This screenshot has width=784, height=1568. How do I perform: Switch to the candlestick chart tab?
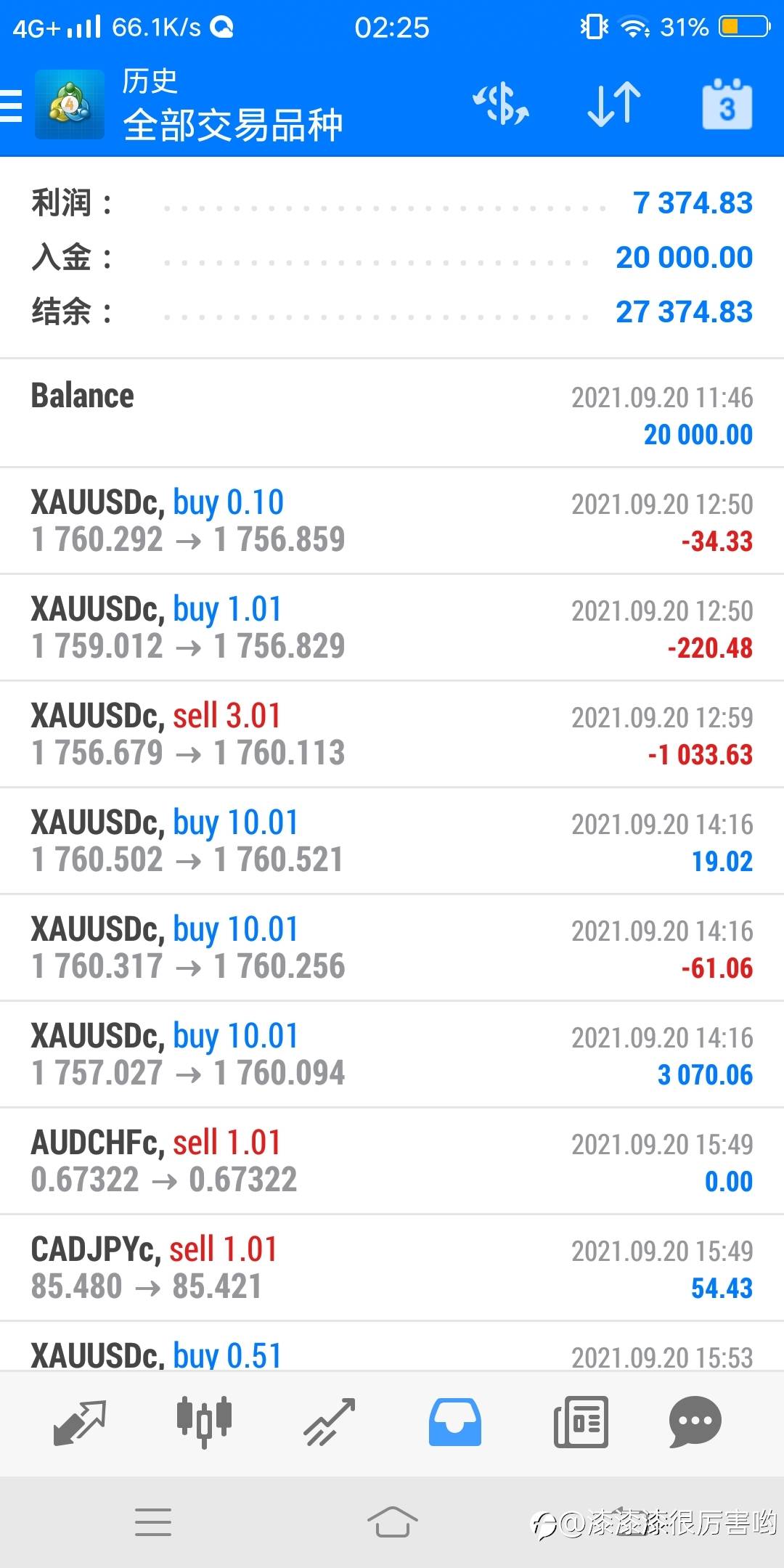pos(204,1422)
